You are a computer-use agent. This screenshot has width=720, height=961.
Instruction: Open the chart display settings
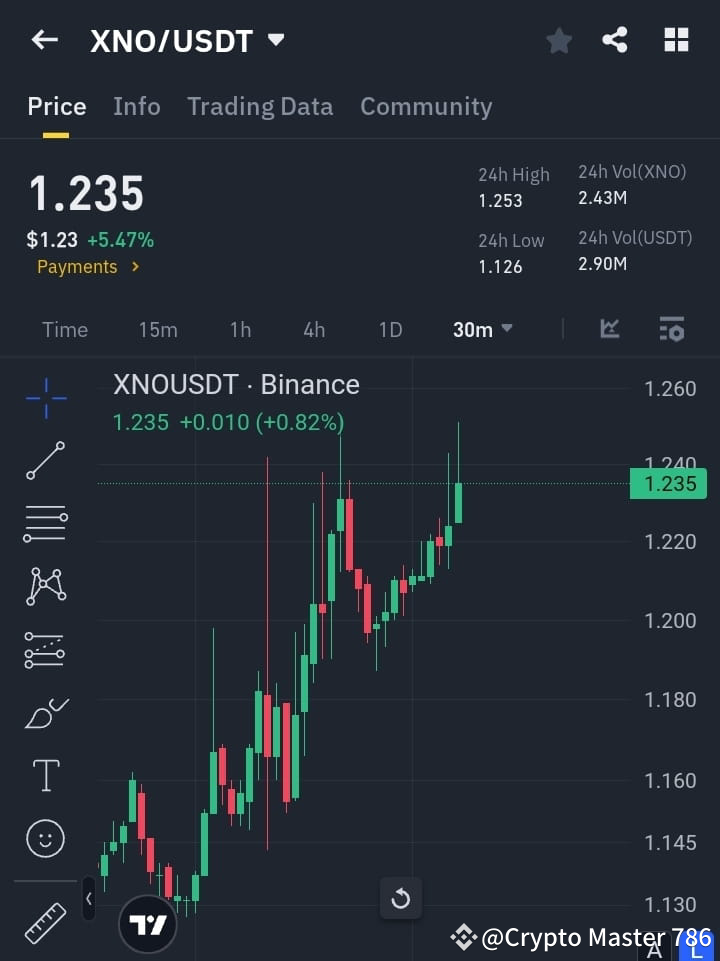672,329
